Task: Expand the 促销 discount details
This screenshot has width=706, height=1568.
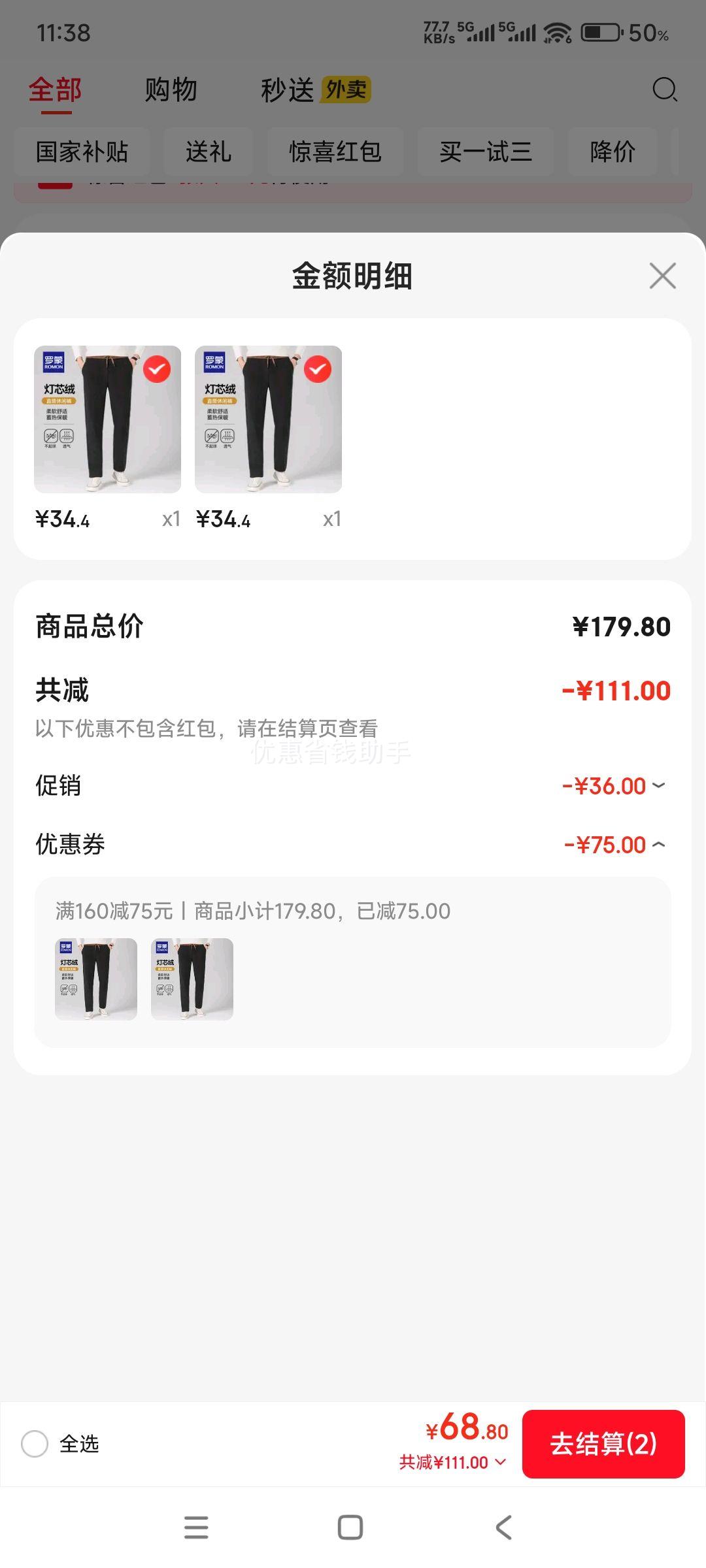Action: [660, 786]
